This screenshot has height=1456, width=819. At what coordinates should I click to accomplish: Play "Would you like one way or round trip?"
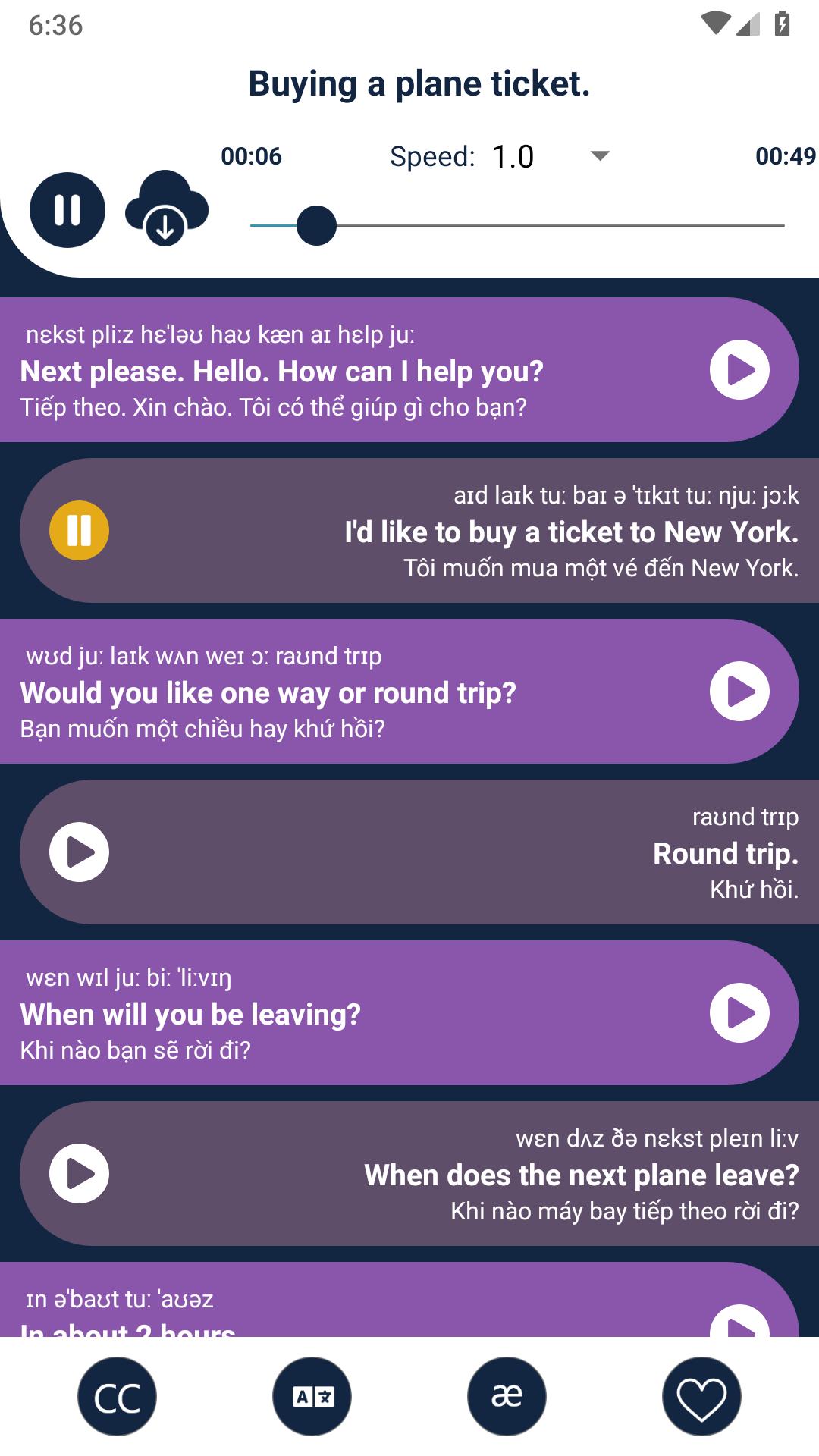739,692
